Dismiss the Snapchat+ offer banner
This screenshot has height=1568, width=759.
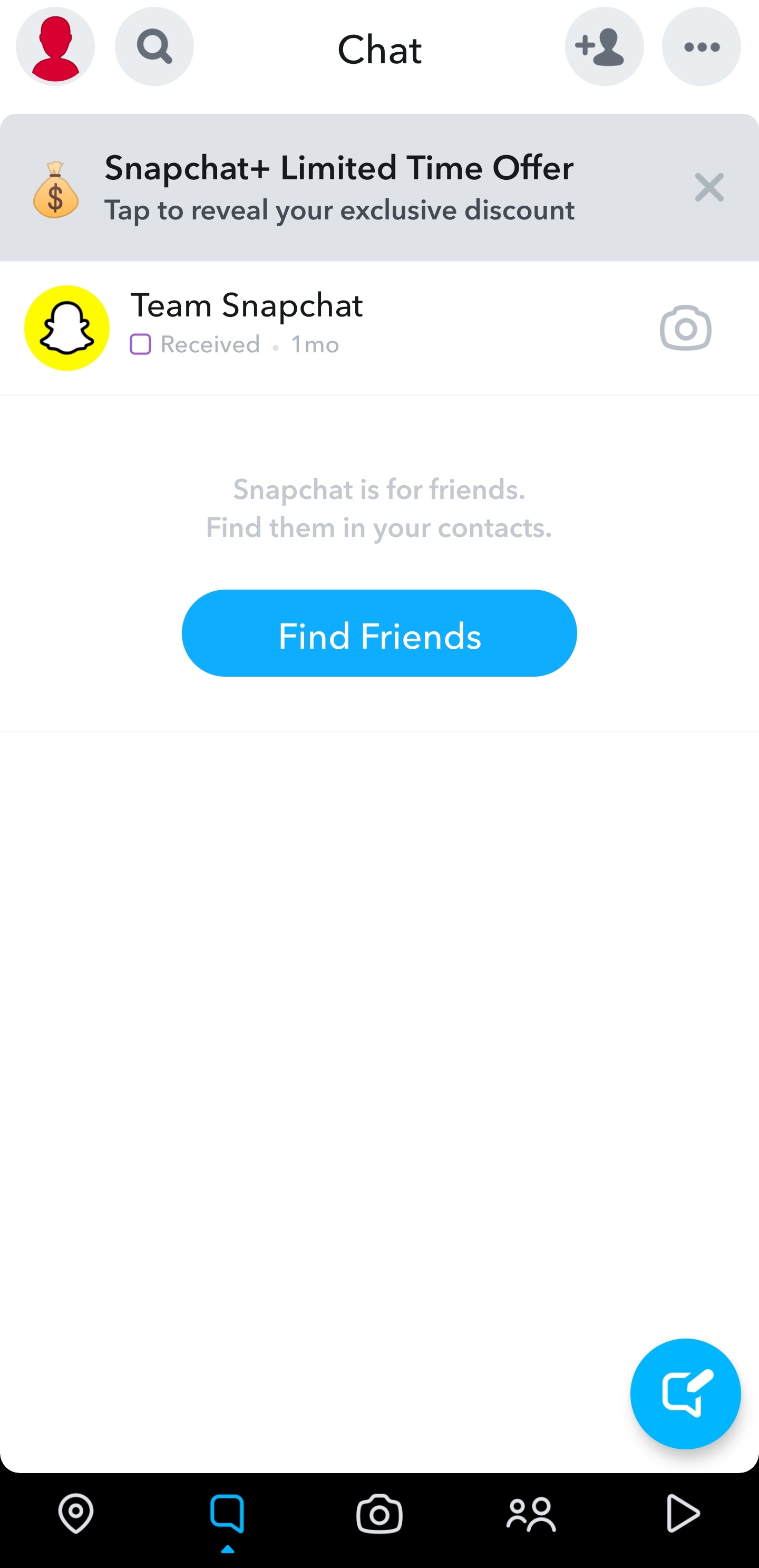tap(709, 187)
